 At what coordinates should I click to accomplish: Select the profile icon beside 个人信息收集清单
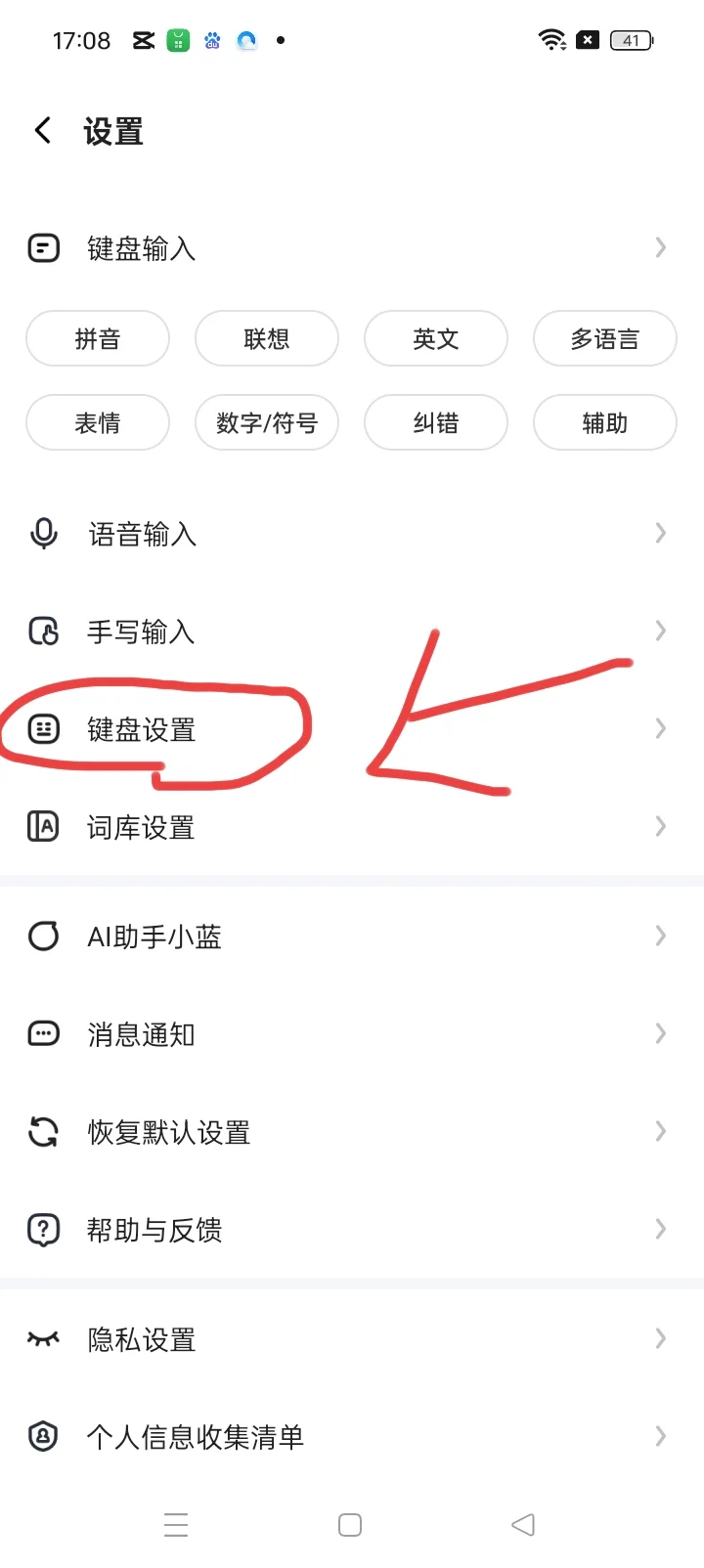point(43,1436)
